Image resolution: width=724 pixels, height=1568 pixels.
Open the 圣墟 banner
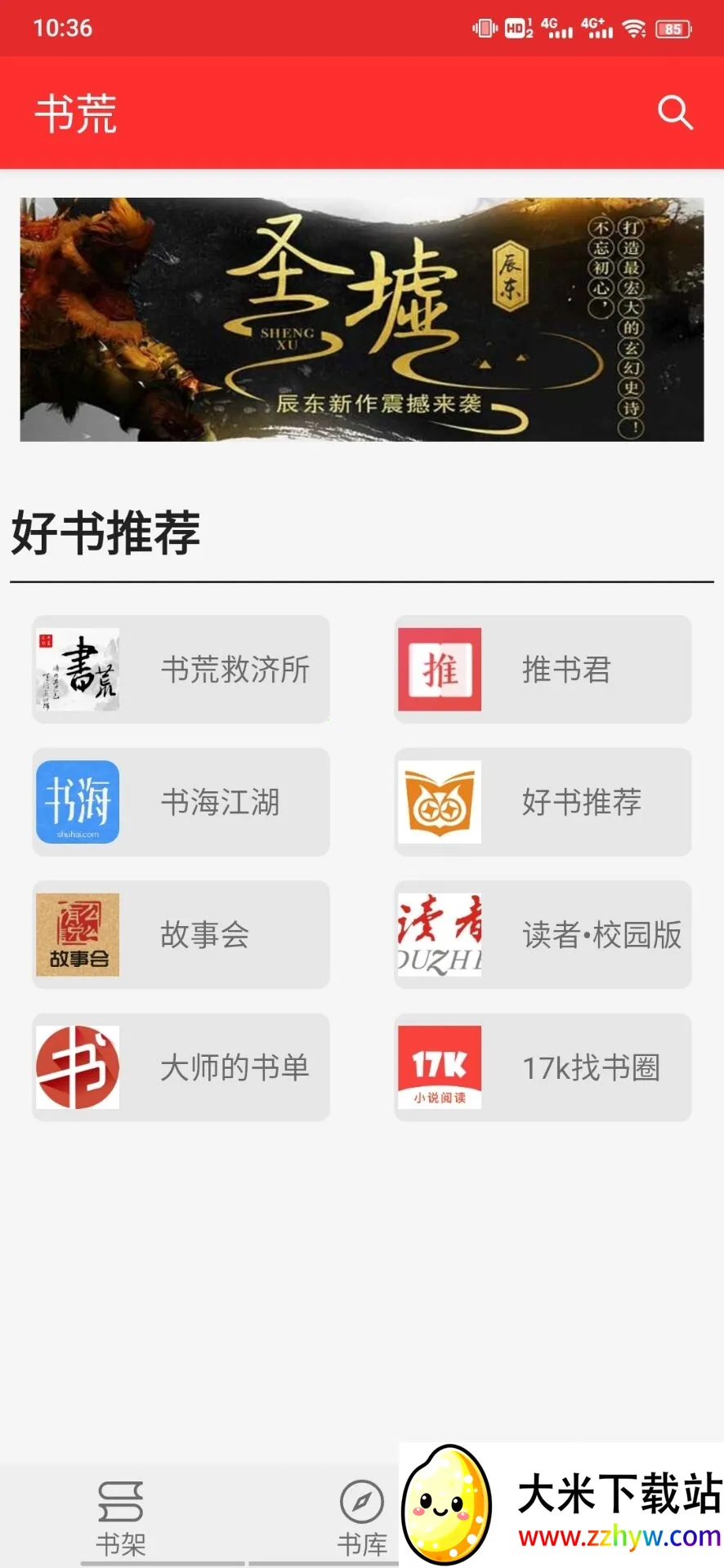coord(362,319)
